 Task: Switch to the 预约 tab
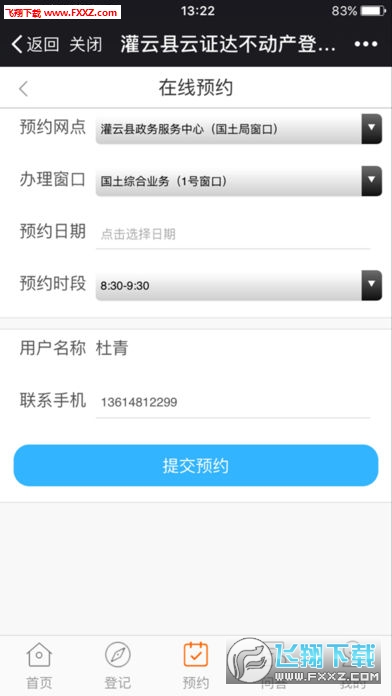coord(196,665)
